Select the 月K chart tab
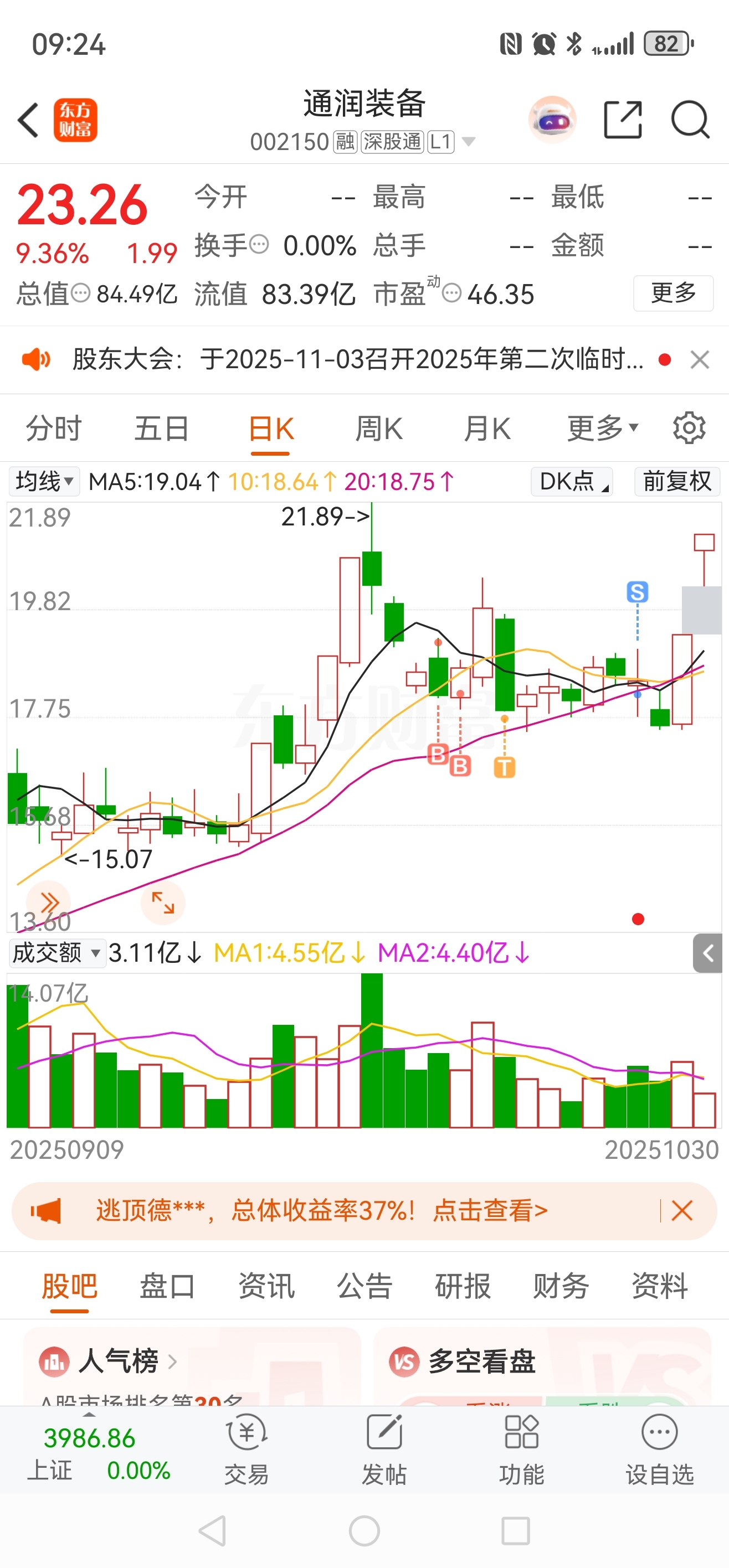Screen dimensions: 729x1568 (486, 429)
